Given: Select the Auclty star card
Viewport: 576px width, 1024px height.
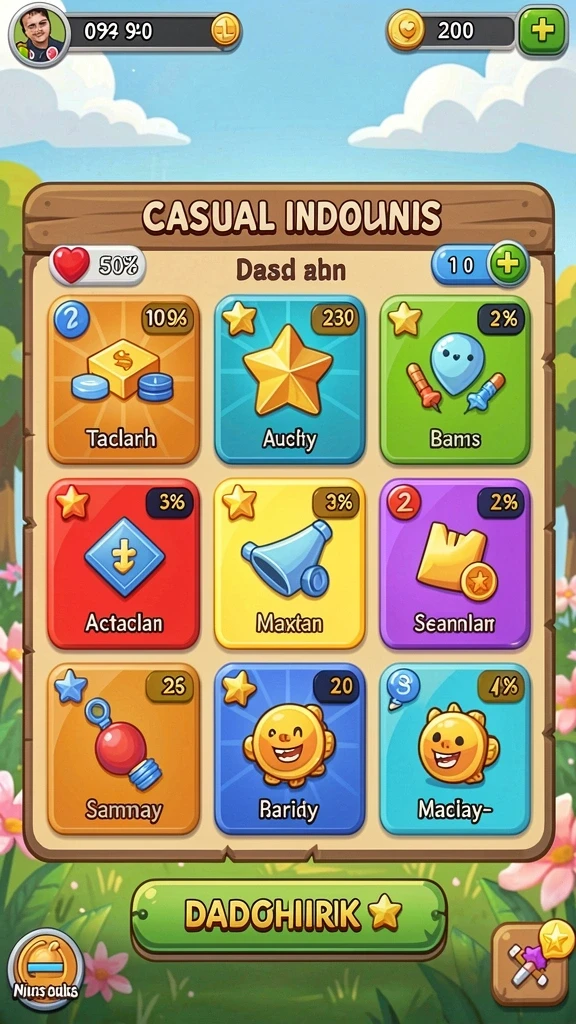Looking at the screenshot, I should click(289, 380).
